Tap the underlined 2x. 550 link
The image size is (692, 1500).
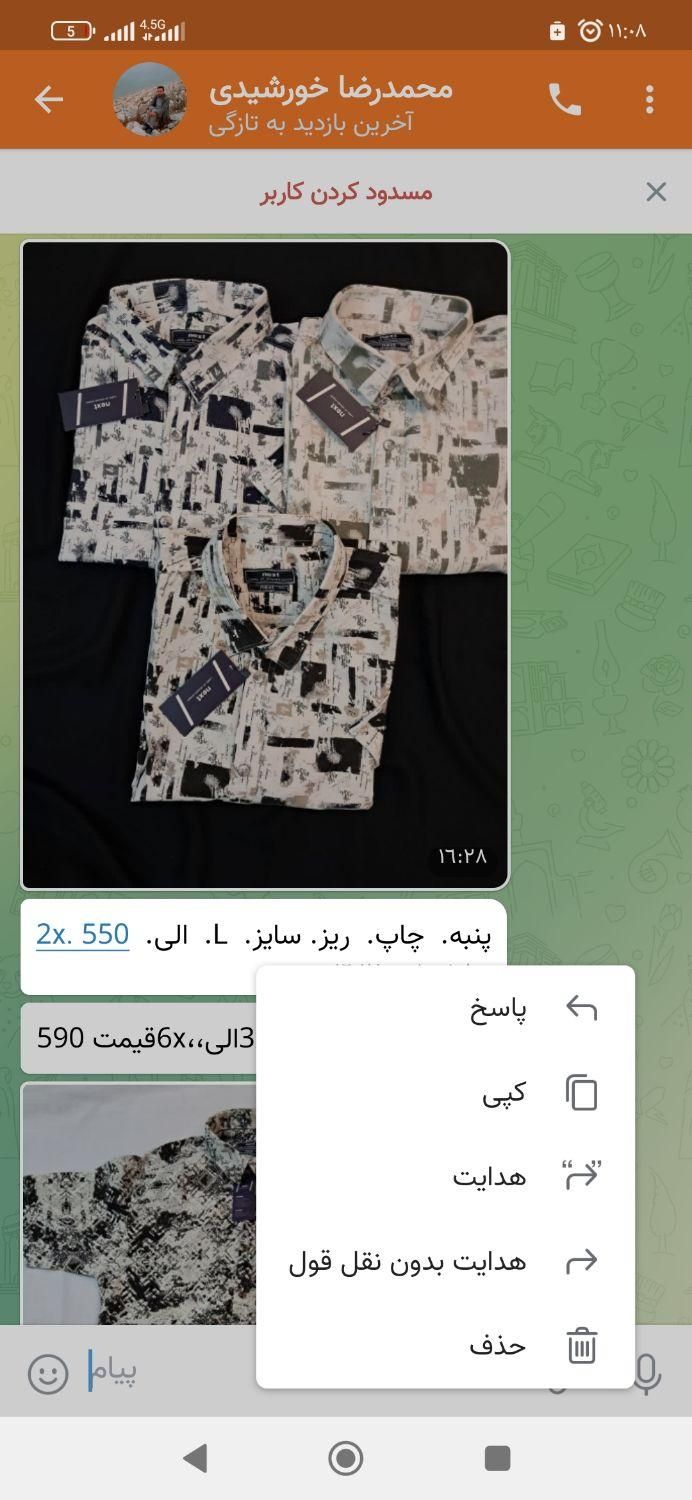click(x=83, y=935)
